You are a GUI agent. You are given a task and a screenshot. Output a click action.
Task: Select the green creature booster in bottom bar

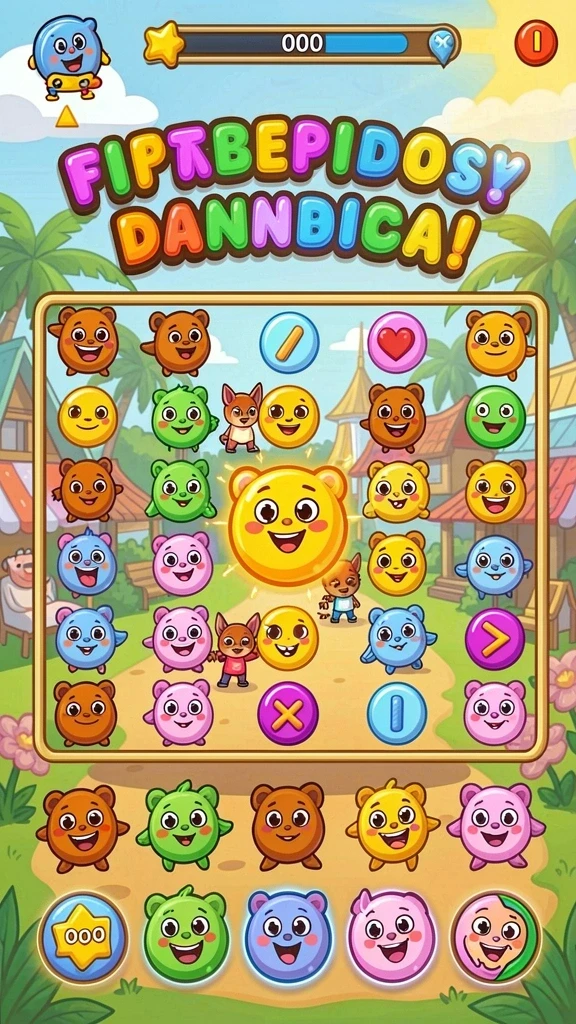[186, 936]
